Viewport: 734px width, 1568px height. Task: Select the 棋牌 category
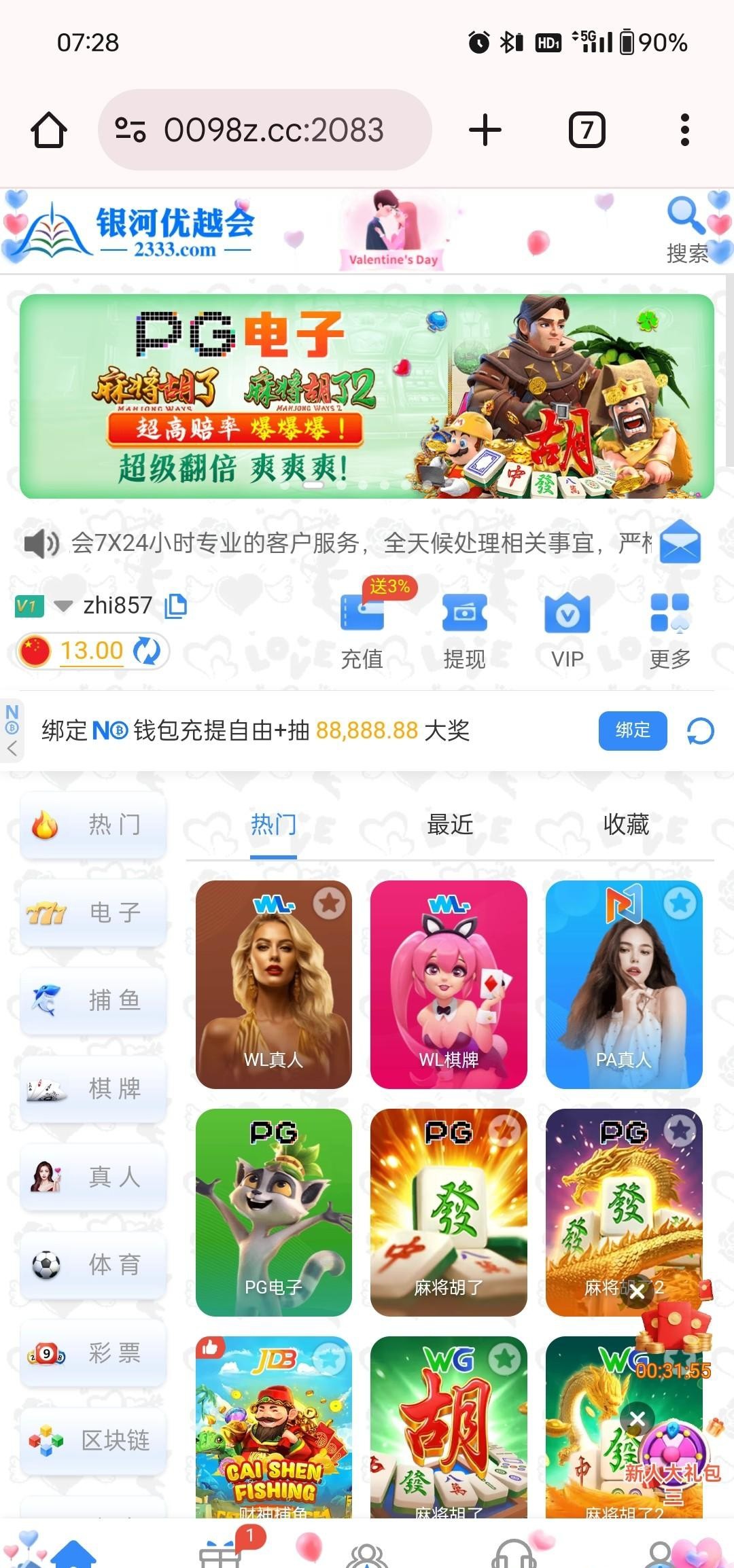pos(93,1088)
